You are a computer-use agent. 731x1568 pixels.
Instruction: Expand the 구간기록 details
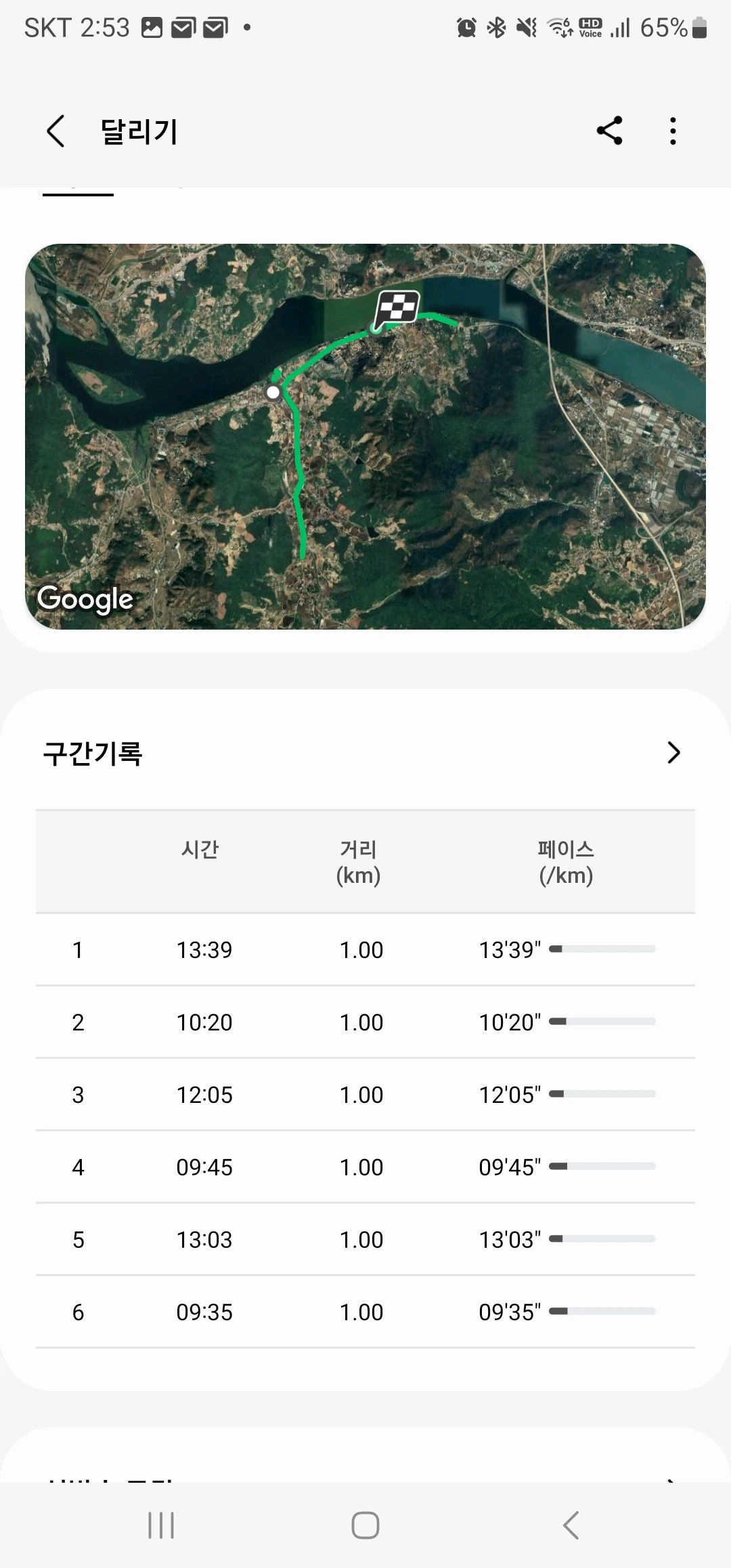coord(673,752)
